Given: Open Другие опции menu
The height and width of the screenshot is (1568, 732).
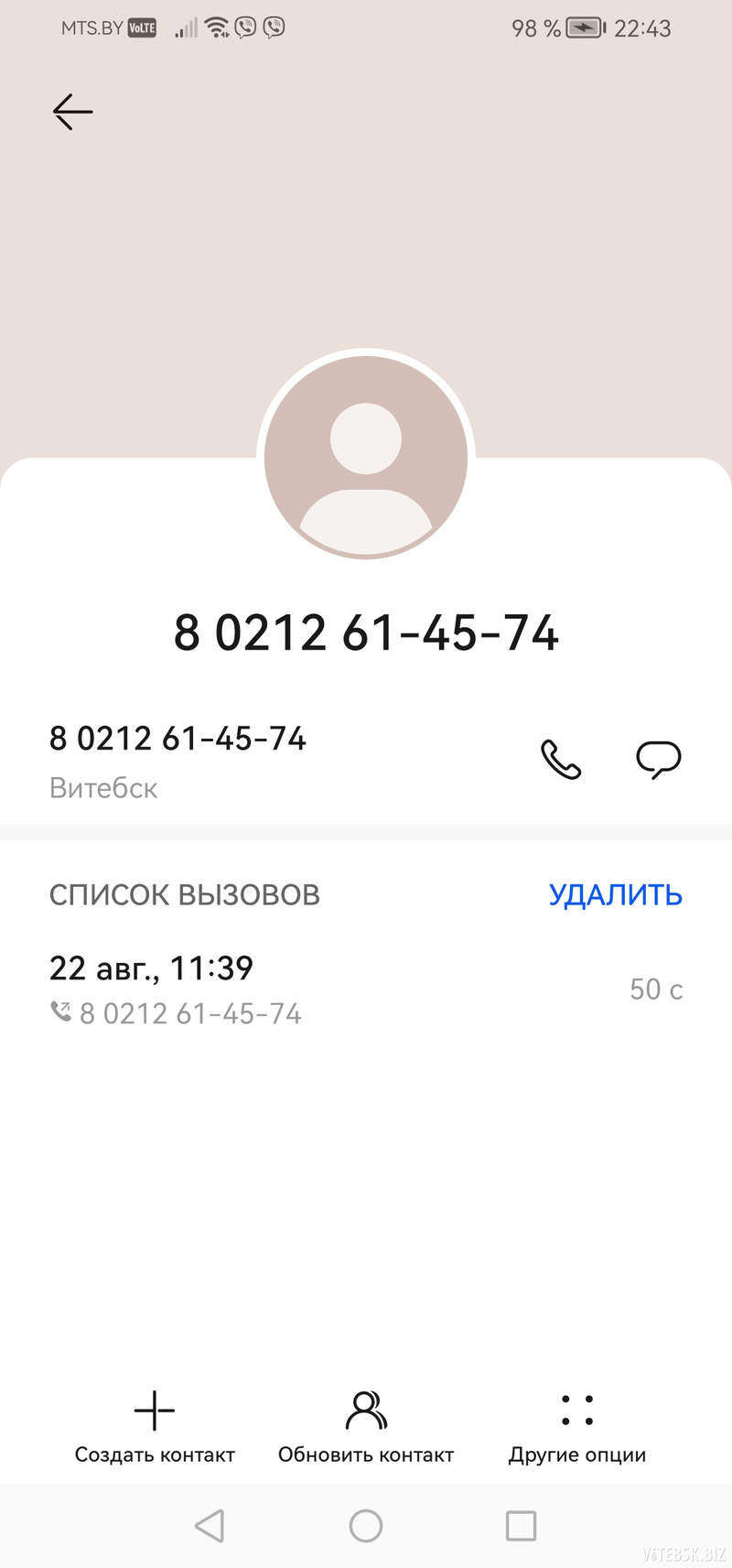Looking at the screenshot, I should [x=577, y=1428].
